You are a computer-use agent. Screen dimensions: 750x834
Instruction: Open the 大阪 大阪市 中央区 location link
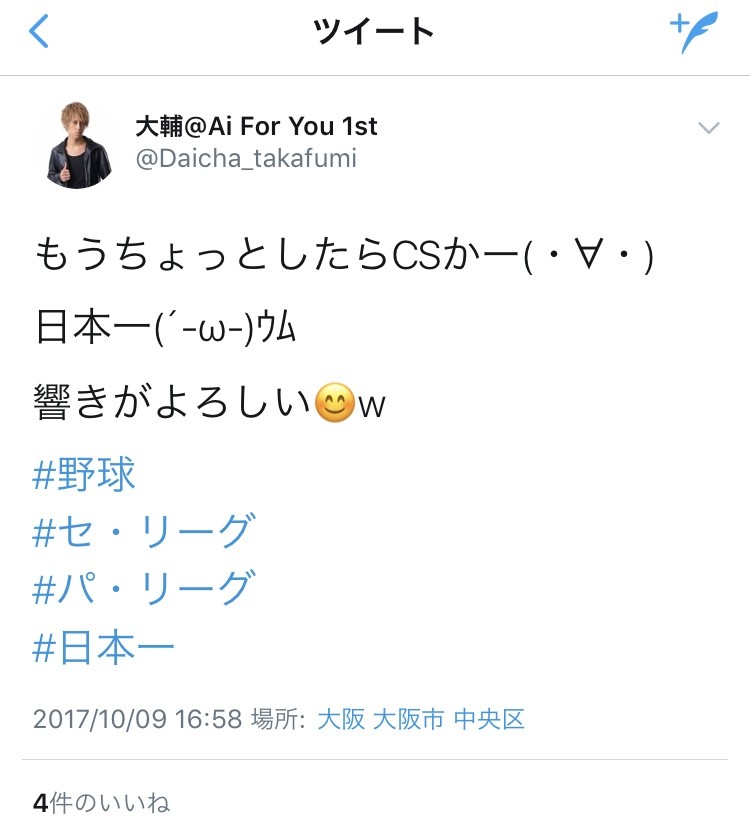click(420, 719)
